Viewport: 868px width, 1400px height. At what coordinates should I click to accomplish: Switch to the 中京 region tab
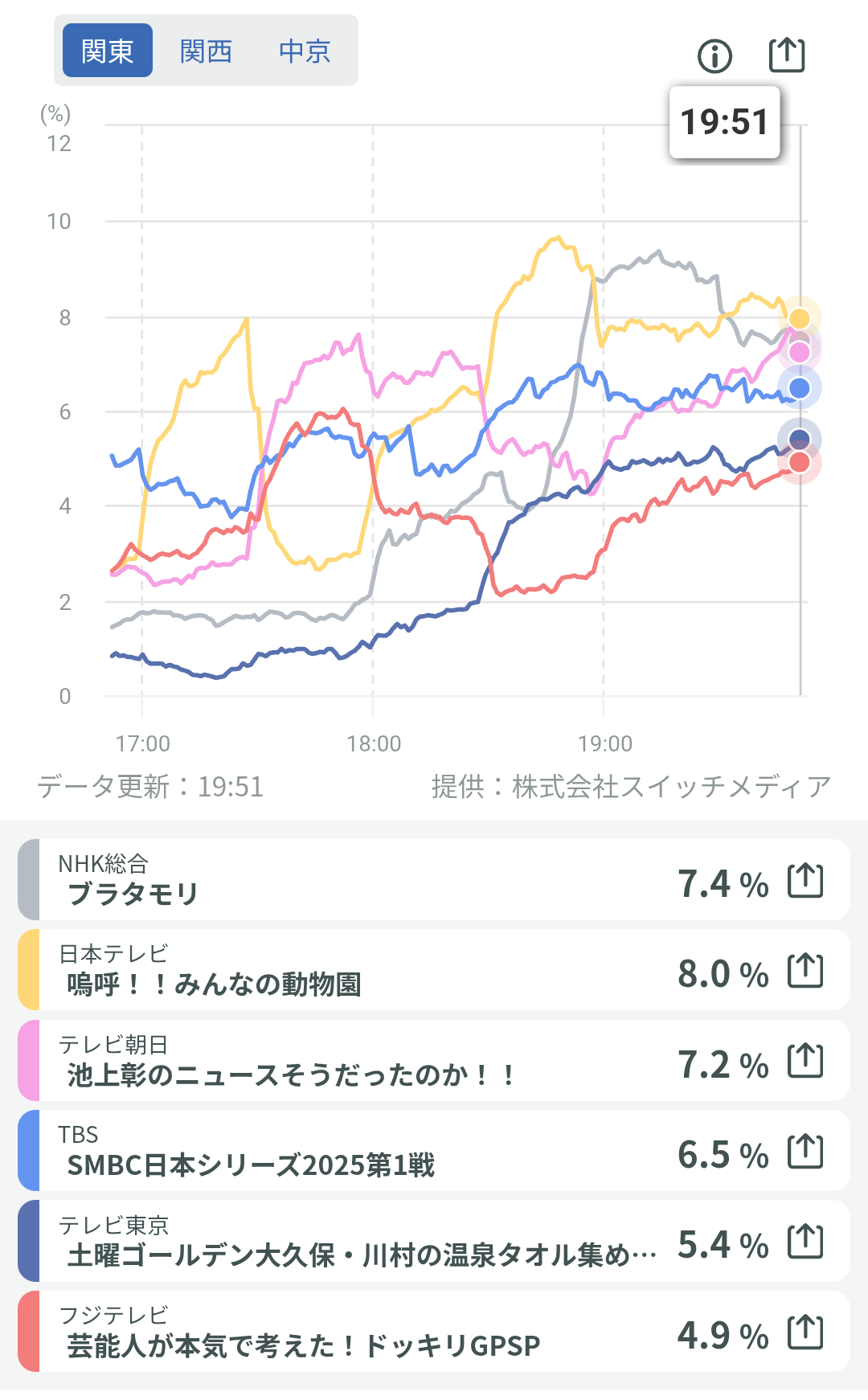pos(305,51)
